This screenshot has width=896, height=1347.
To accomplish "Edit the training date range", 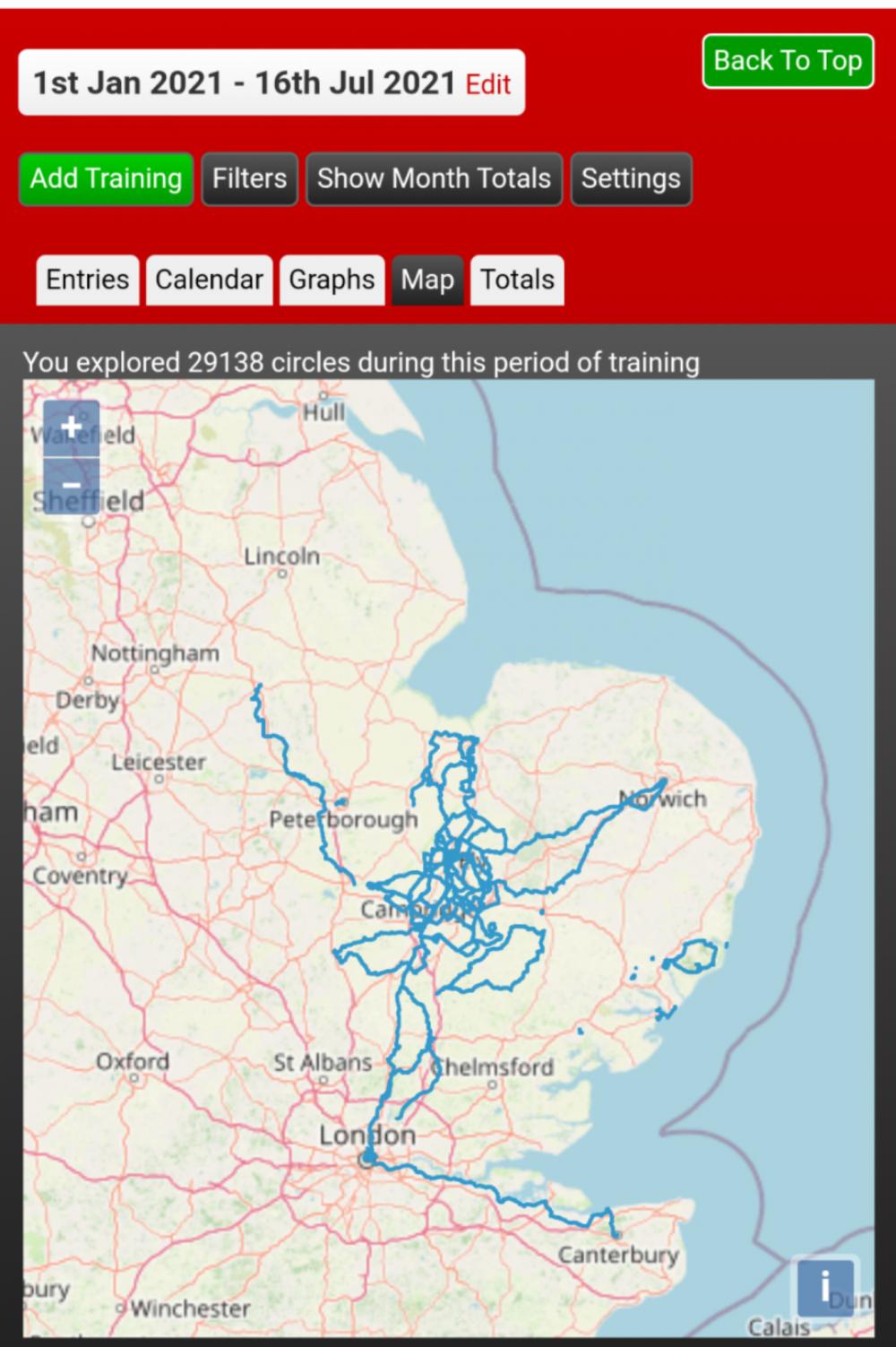I will coord(488,84).
